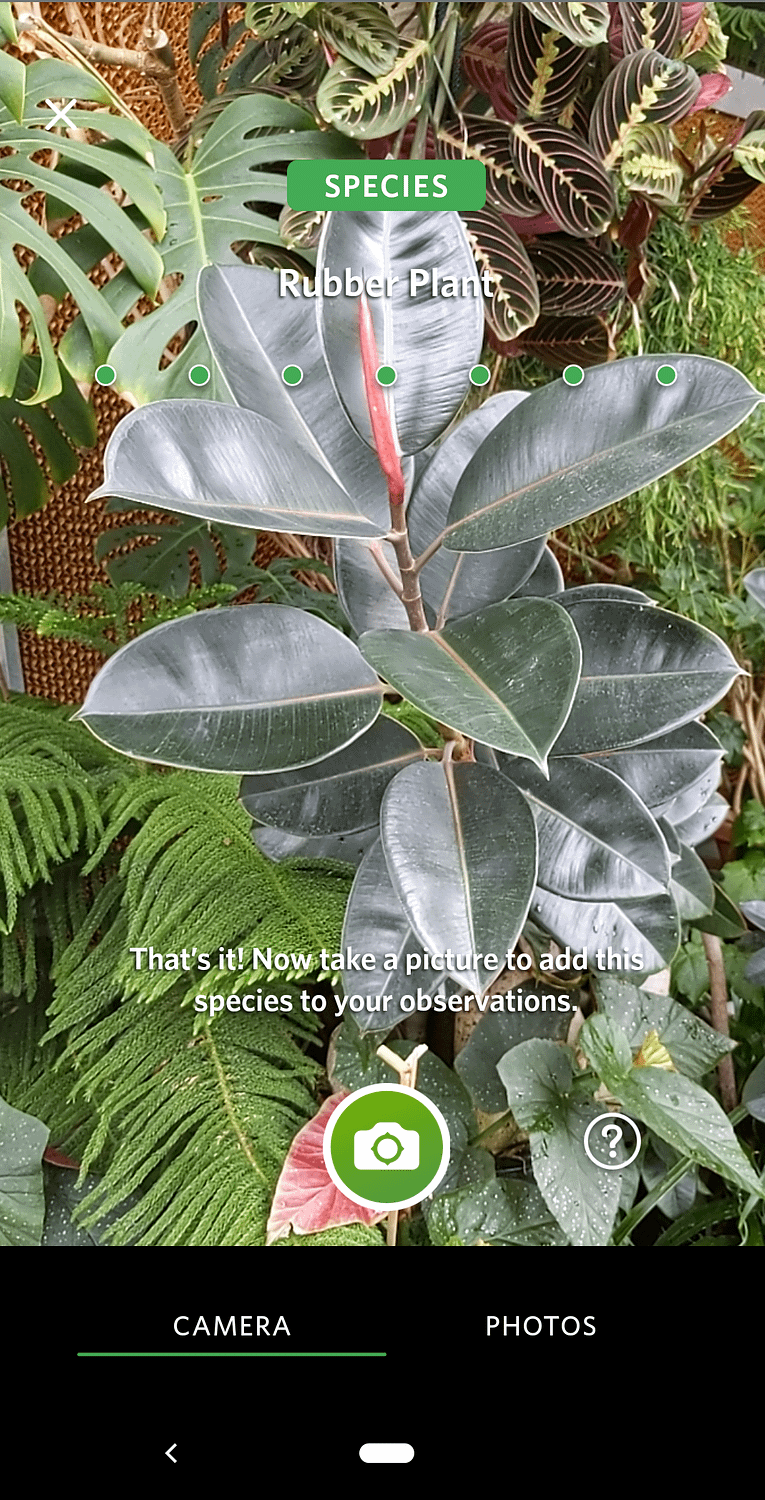Select the Camera tab
765x1500 pixels.
tap(232, 1326)
